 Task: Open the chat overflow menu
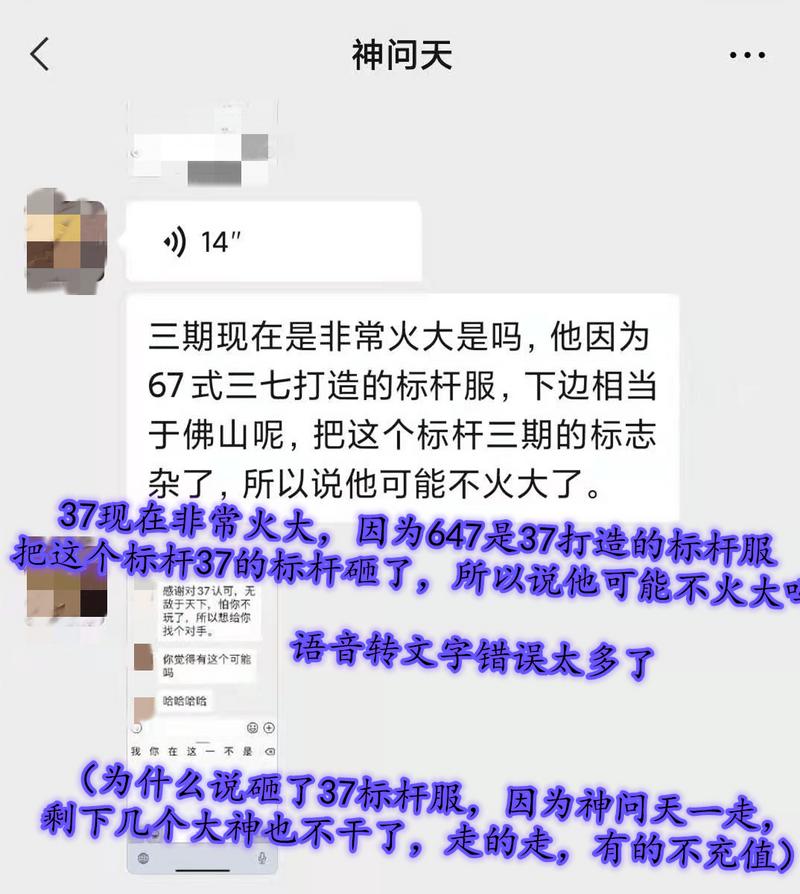click(747, 55)
